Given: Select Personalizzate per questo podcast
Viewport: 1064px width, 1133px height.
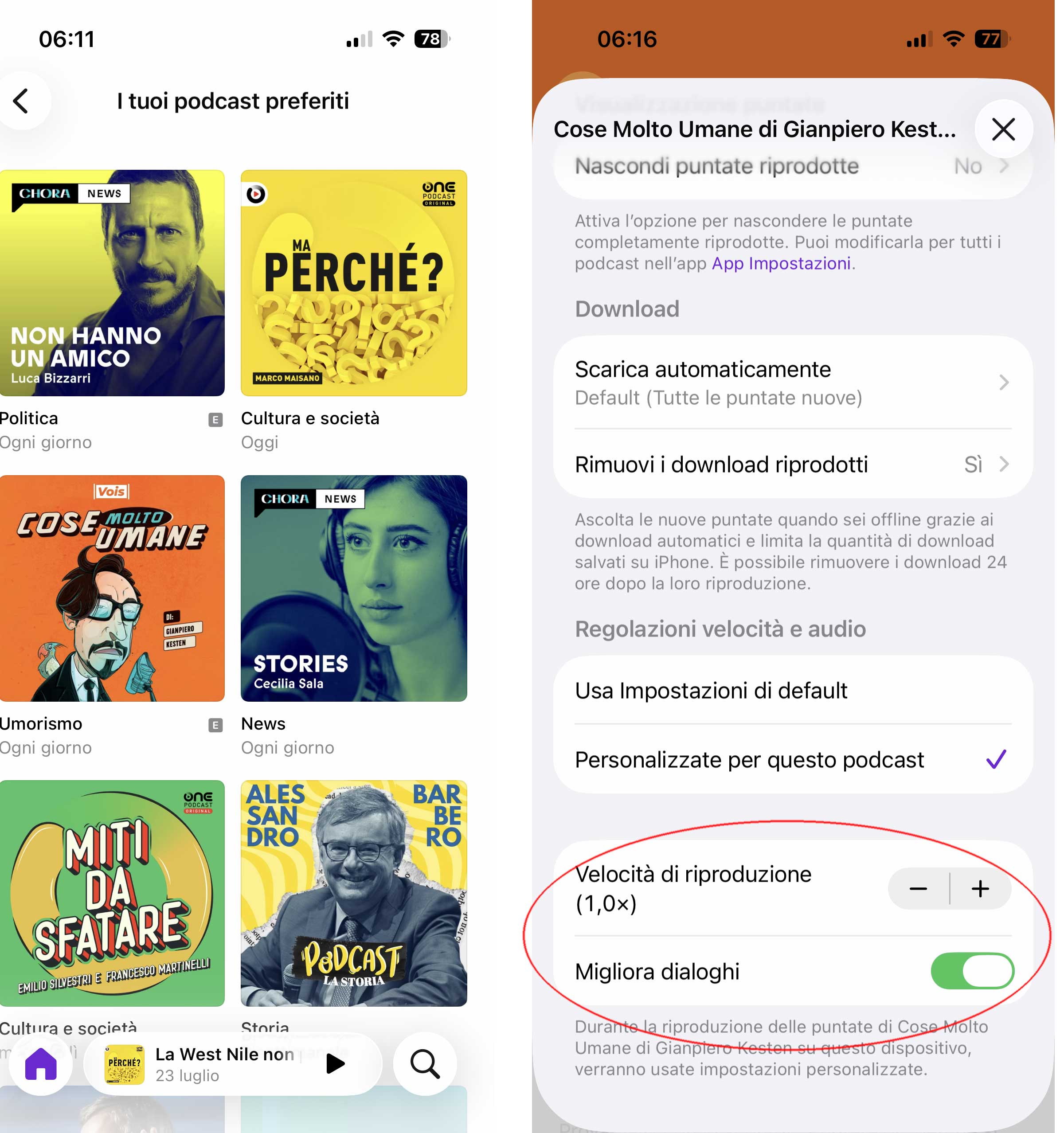Looking at the screenshot, I should pyautogui.click(x=793, y=761).
